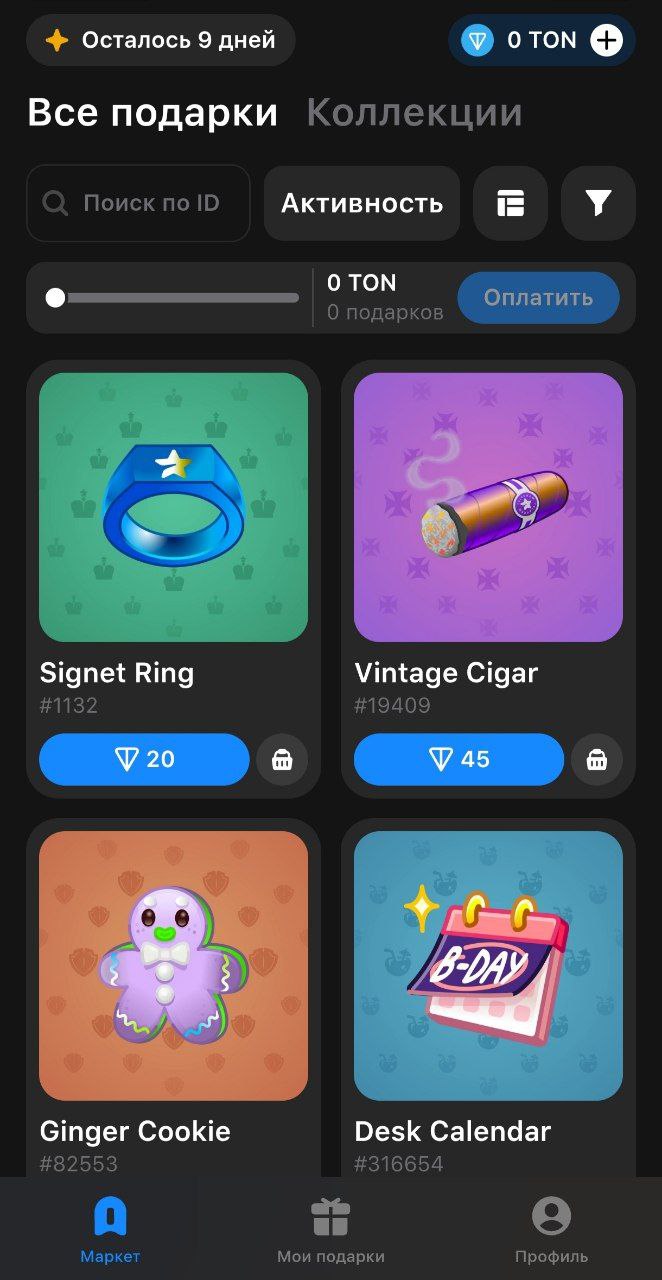The image size is (662, 1280).
Task: Open the Активность button
Action: click(361, 203)
